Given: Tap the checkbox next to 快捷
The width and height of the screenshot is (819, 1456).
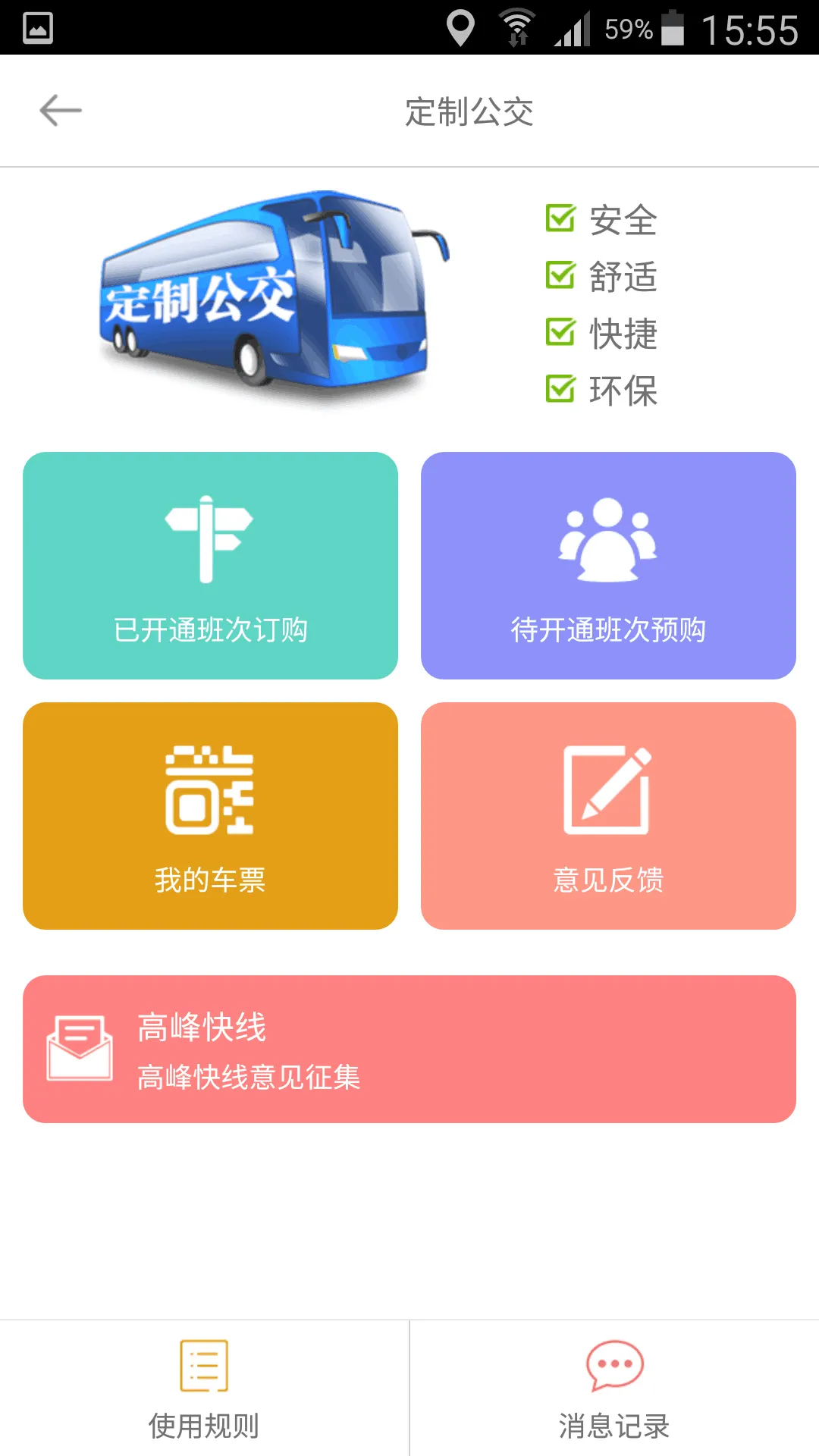Looking at the screenshot, I should [x=558, y=332].
